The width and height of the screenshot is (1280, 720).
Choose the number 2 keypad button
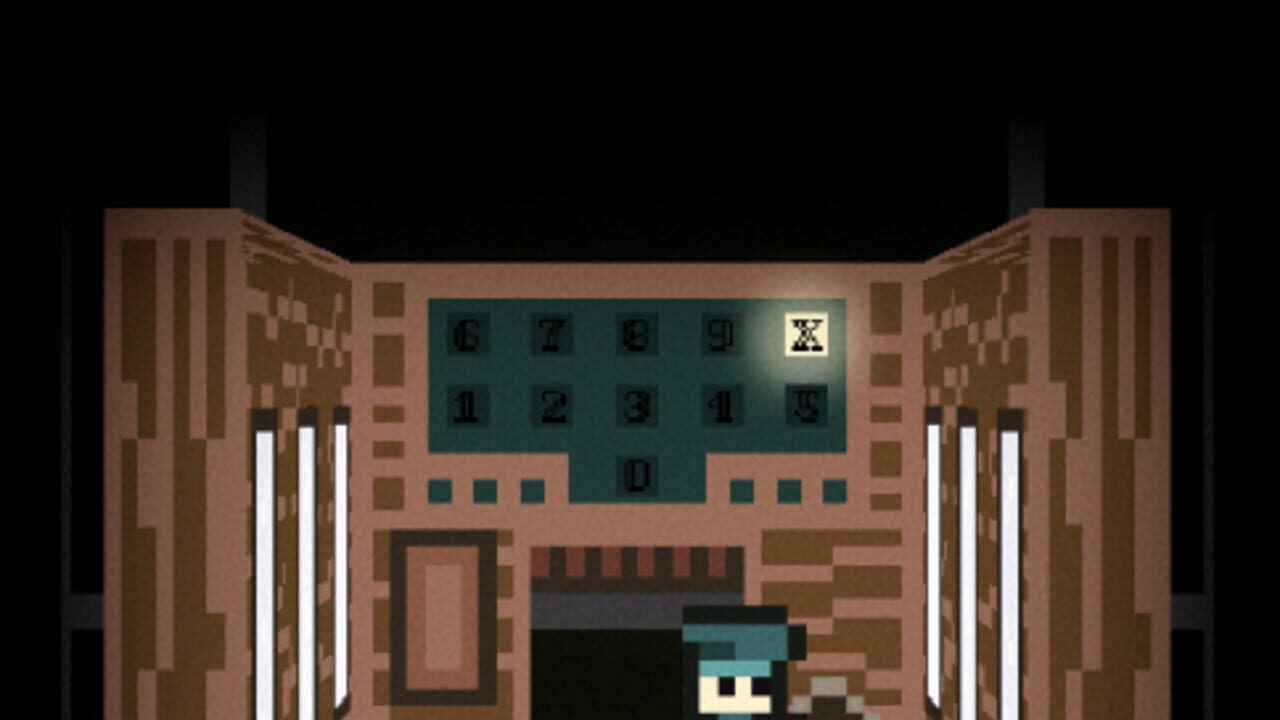coord(551,406)
